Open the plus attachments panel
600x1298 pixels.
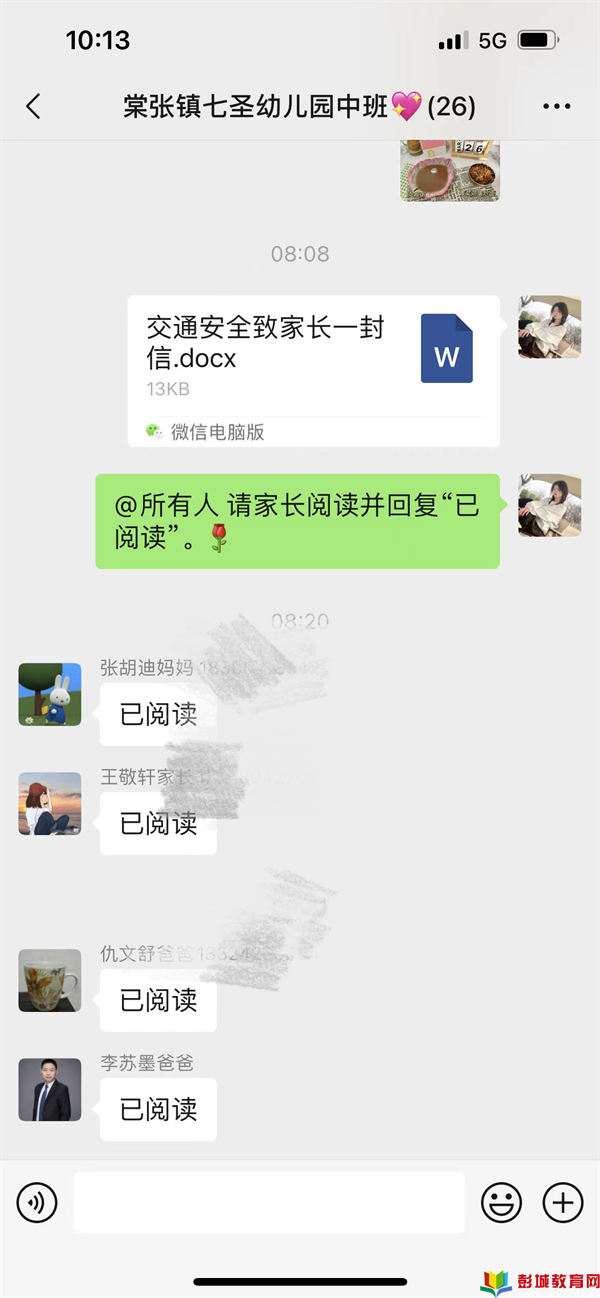[562, 1202]
